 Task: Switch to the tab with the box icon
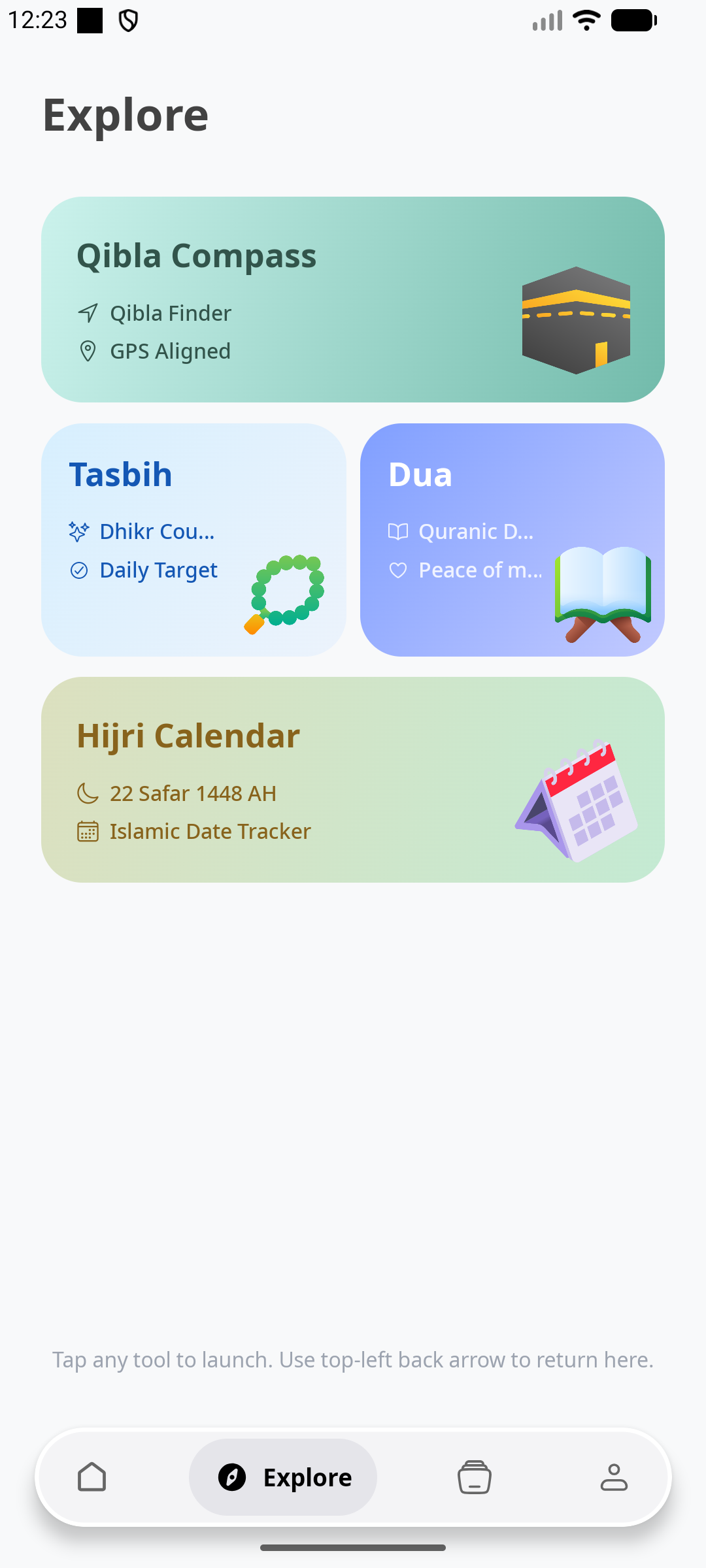[475, 1477]
